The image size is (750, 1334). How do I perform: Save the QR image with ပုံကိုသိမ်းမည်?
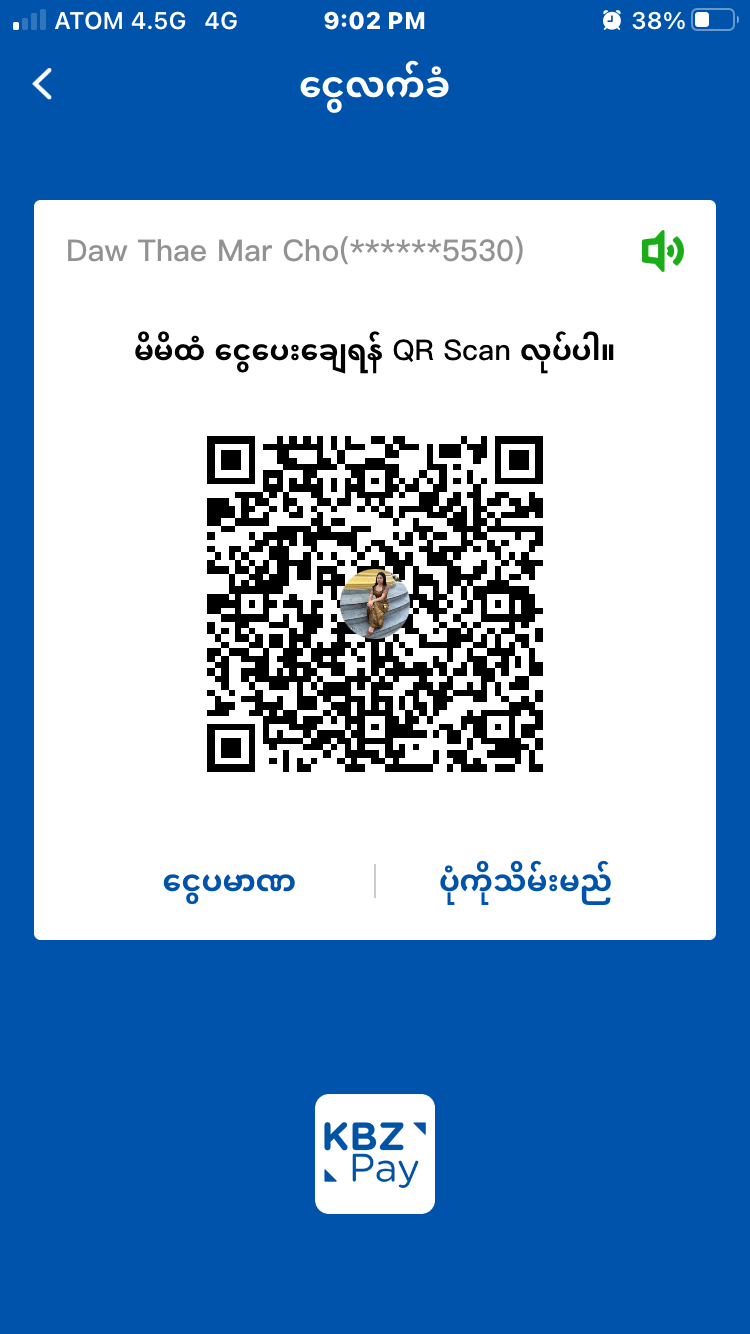pos(525,882)
